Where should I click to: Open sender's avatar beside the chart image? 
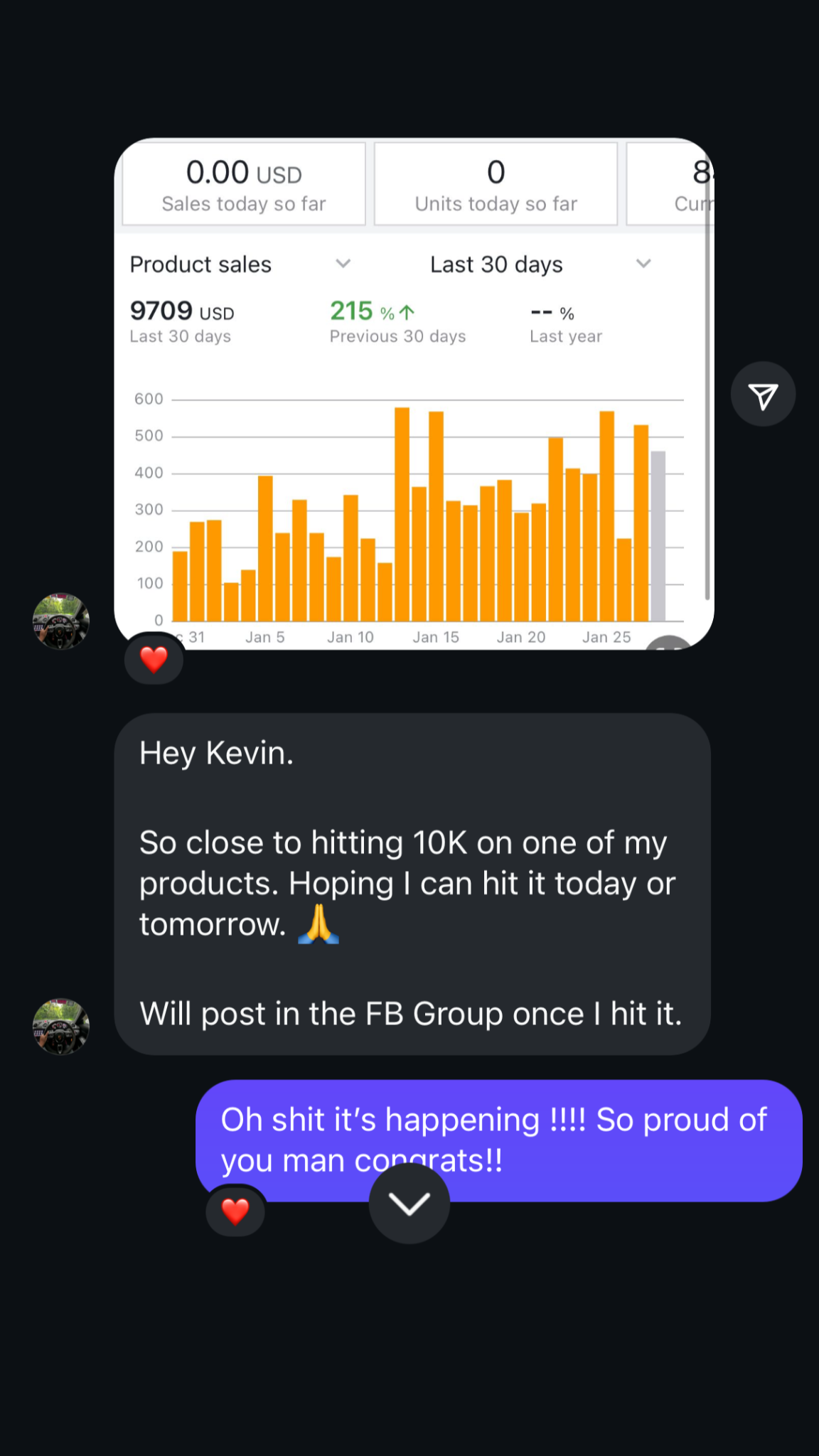[61, 621]
